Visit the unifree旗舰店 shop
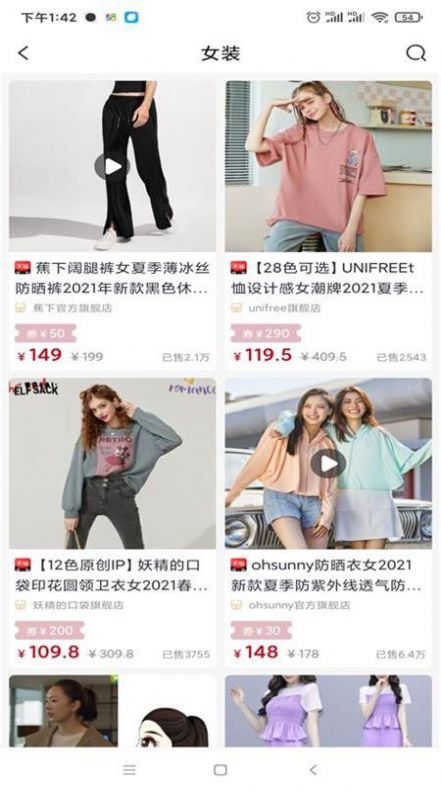 pyautogui.click(x=277, y=308)
